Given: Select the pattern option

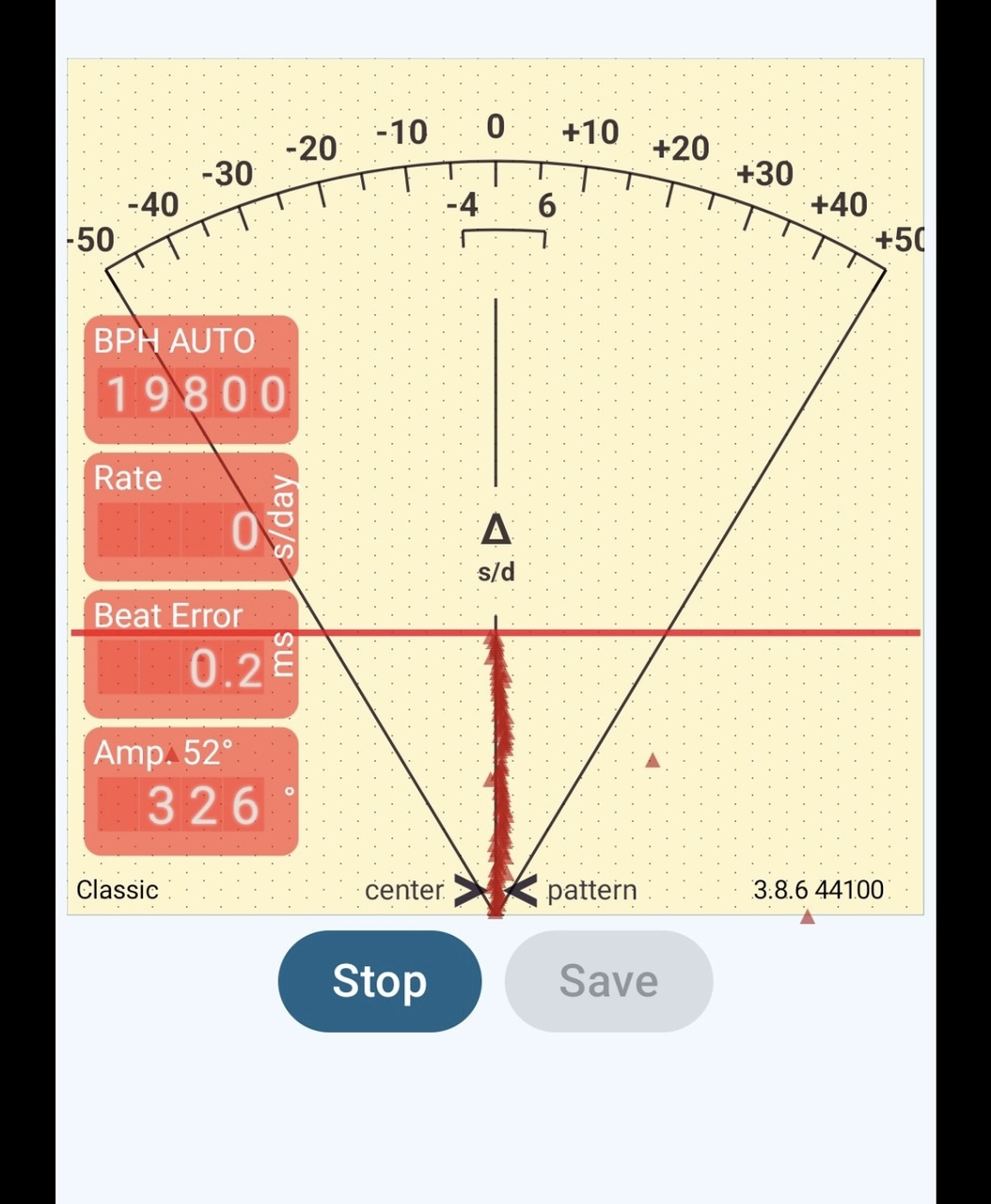Looking at the screenshot, I should point(590,890).
